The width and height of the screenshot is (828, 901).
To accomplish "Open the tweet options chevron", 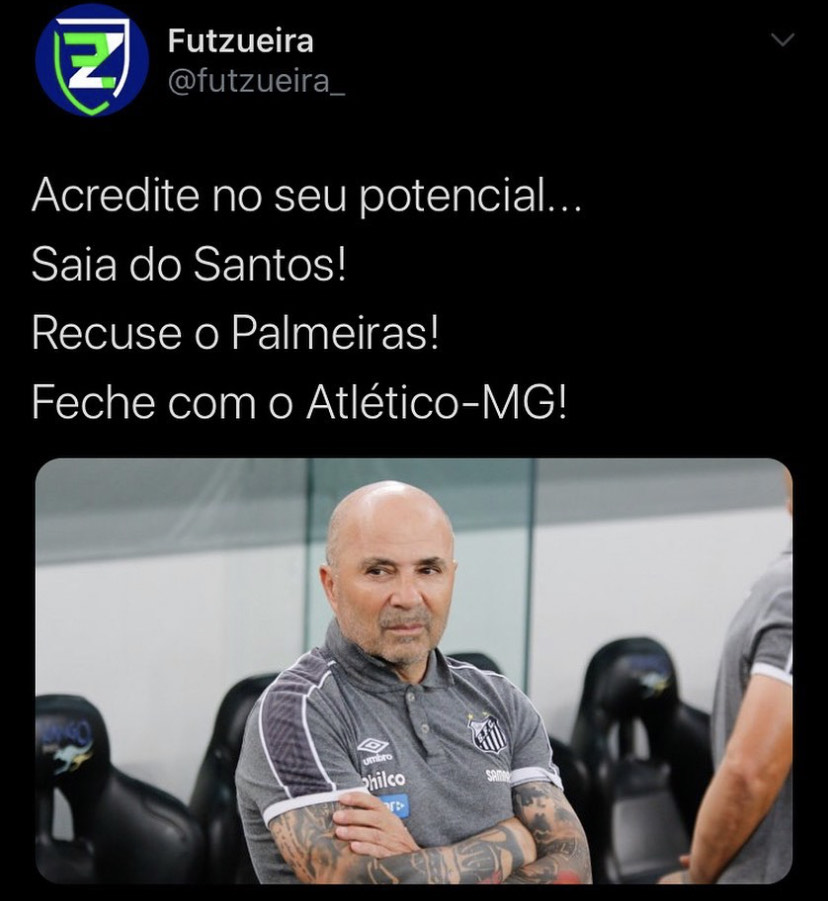I will coord(785,40).
